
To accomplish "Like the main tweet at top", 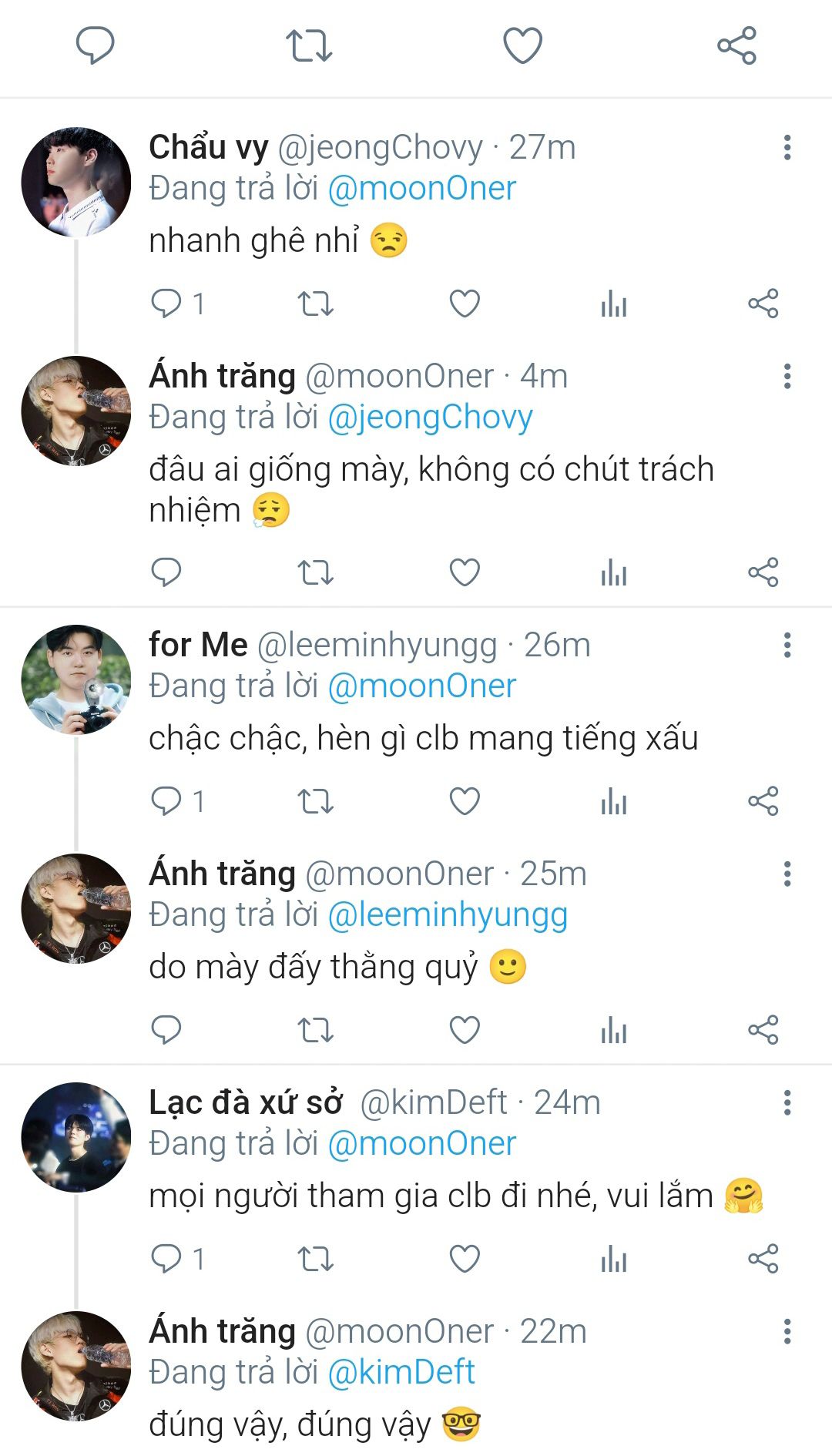I will [522, 45].
